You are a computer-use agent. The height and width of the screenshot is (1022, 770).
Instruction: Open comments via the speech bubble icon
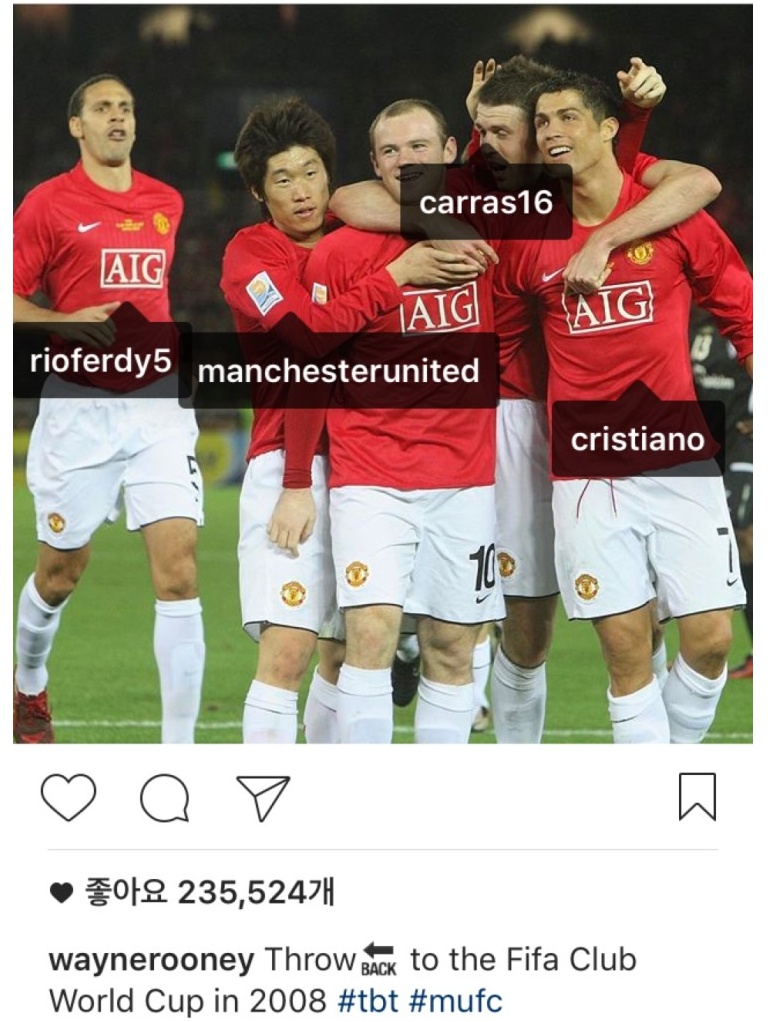(164, 799)
